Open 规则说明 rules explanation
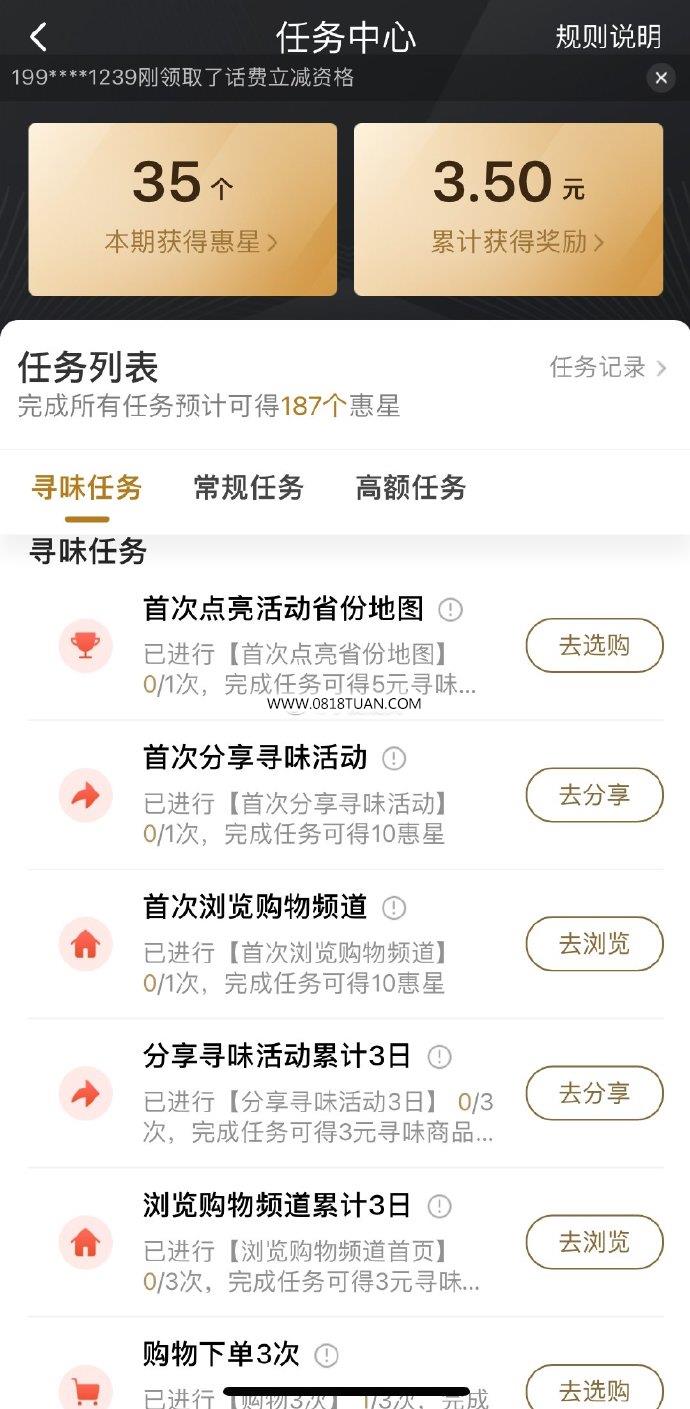The width and height of the screenshot is (690, 1409). (x=608, y=37)
